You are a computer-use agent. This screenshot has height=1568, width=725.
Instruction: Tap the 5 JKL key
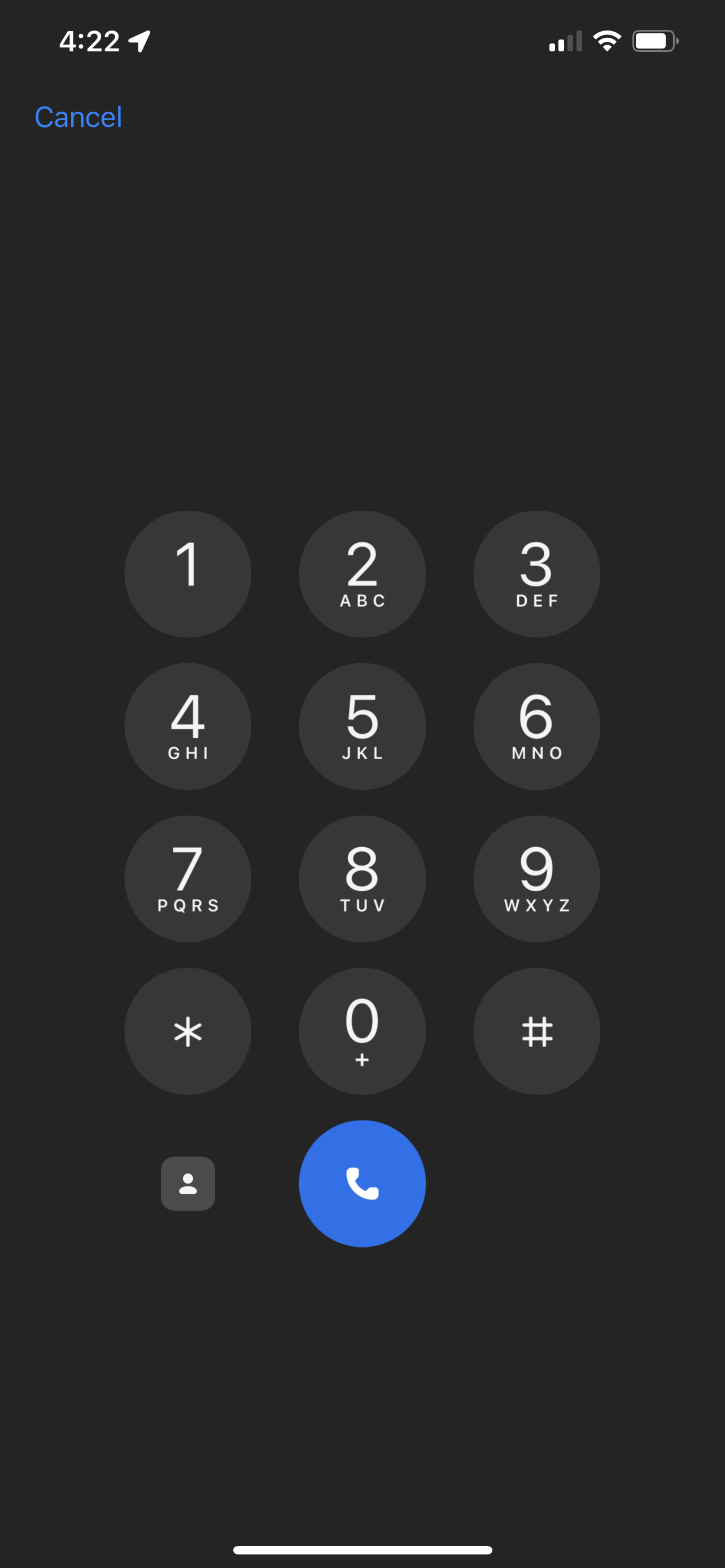(x=362, y=727)
